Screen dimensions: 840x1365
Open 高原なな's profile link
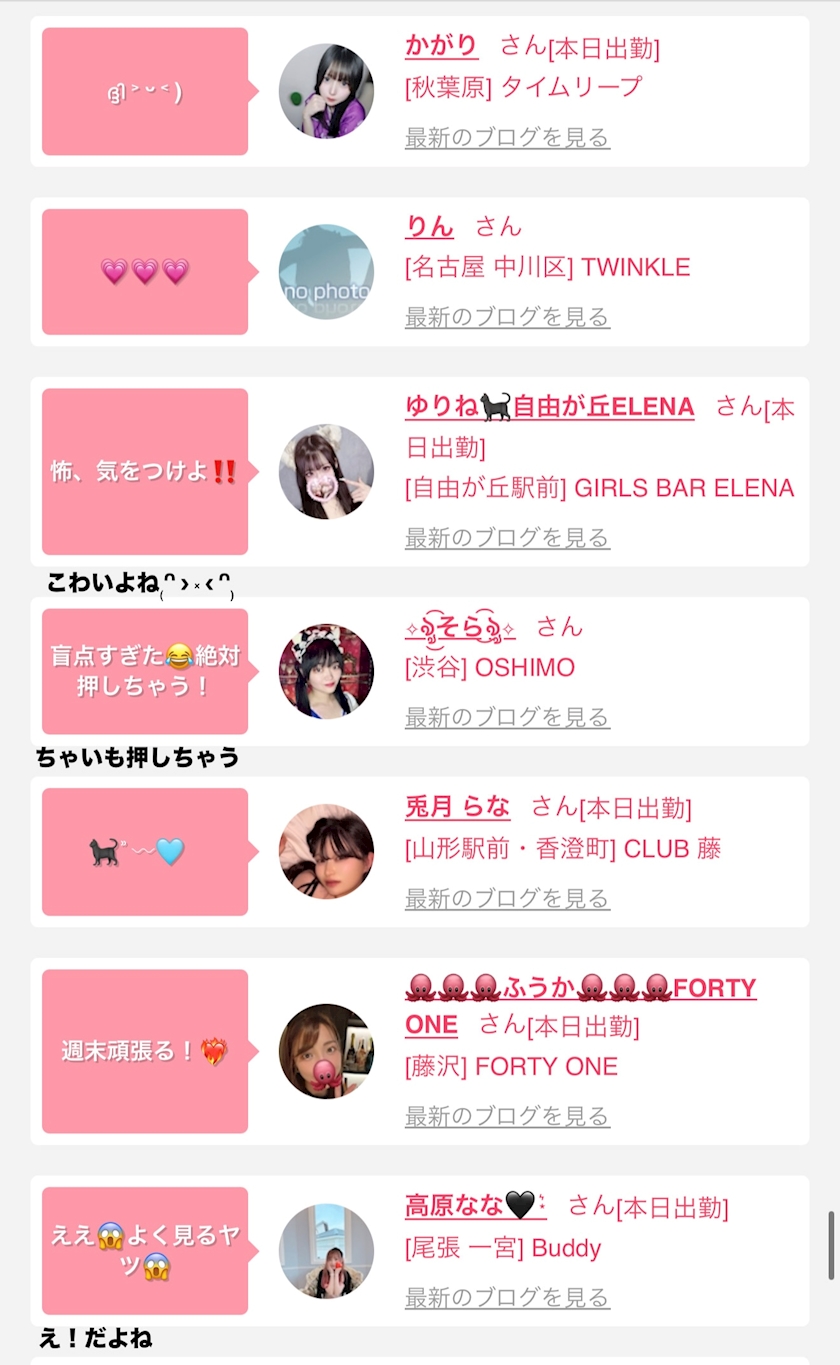(475, 1207)
